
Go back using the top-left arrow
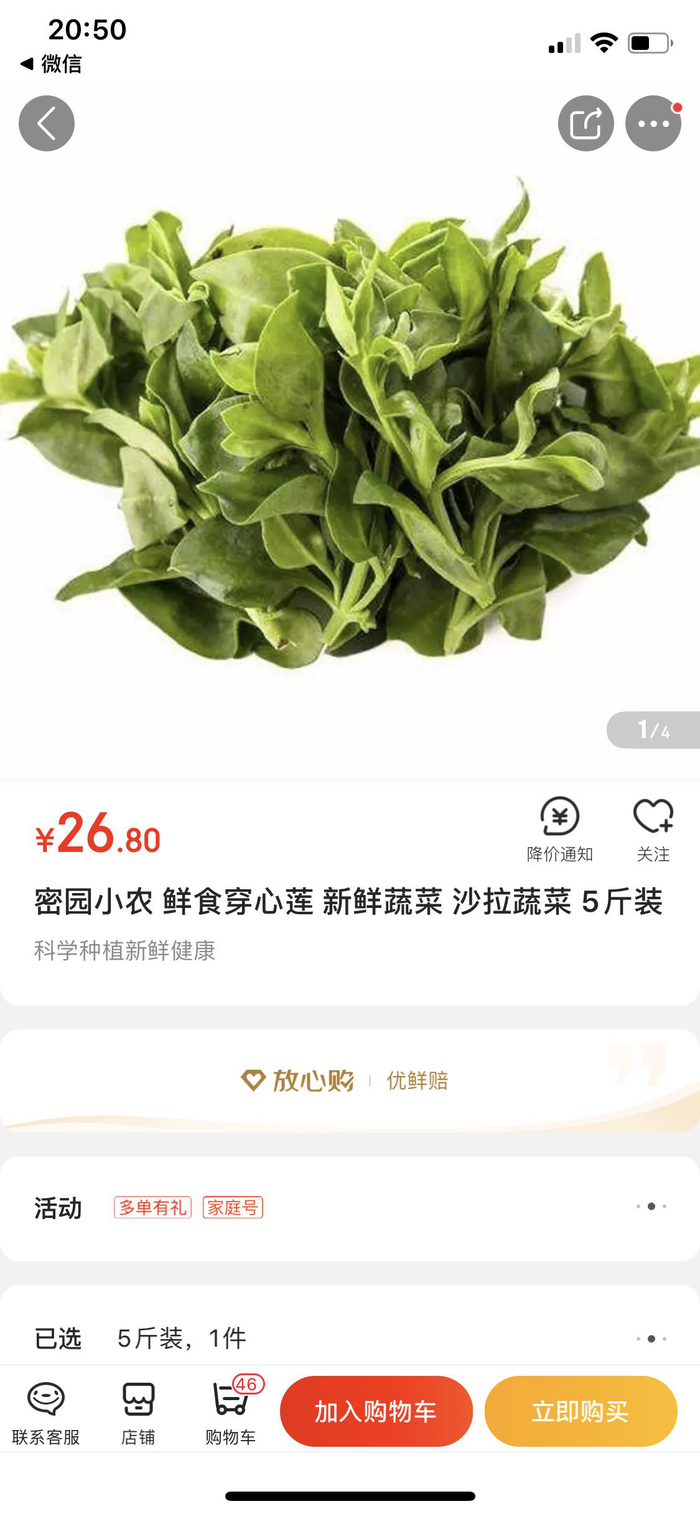pos(46,124)
